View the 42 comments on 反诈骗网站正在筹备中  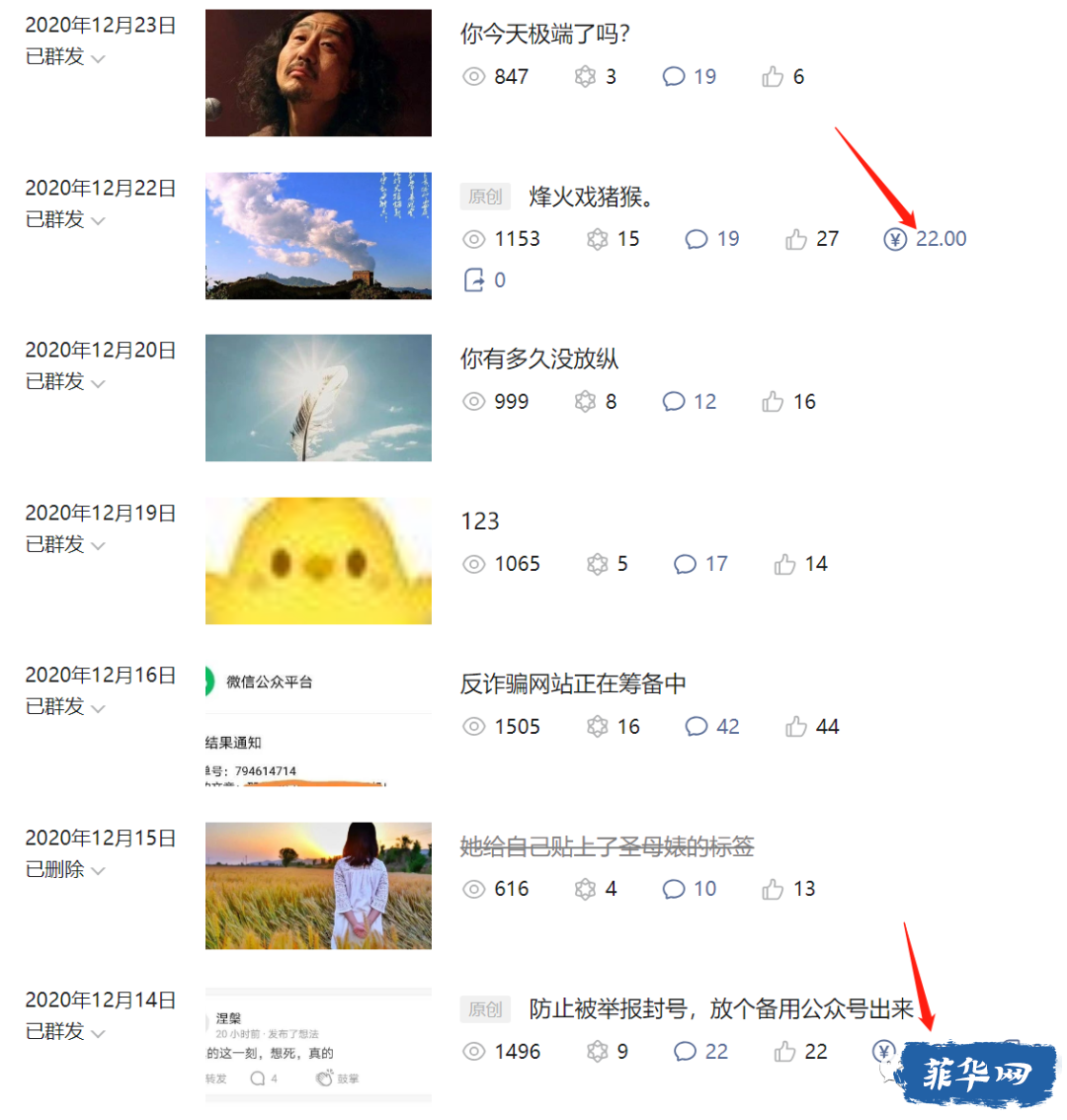tap(713, 727)
